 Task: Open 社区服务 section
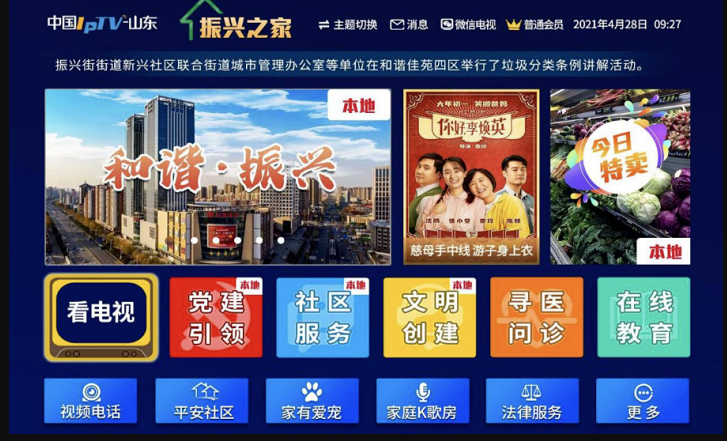click(x=323, y=317)
